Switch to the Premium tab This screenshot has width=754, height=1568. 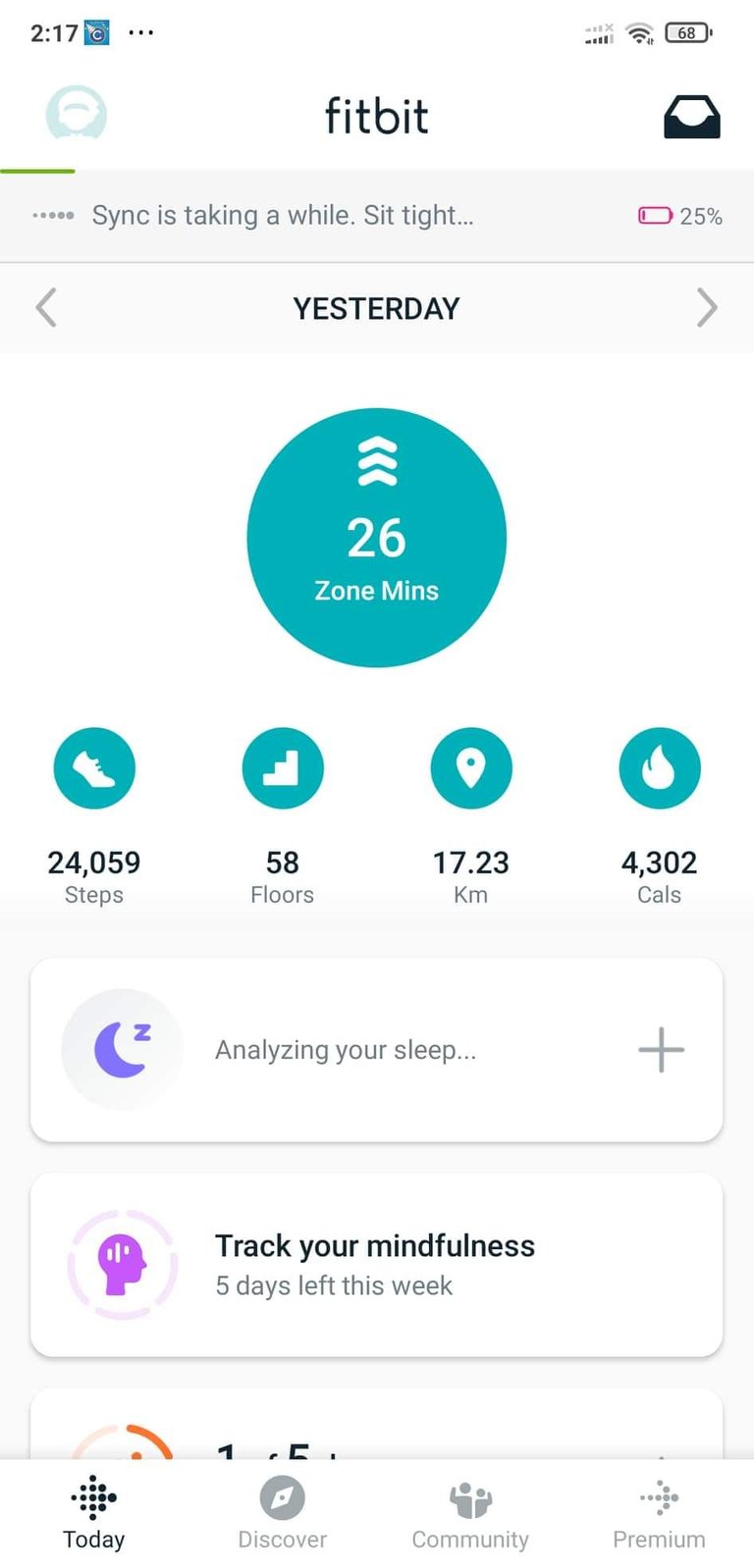coord(659,1513)
